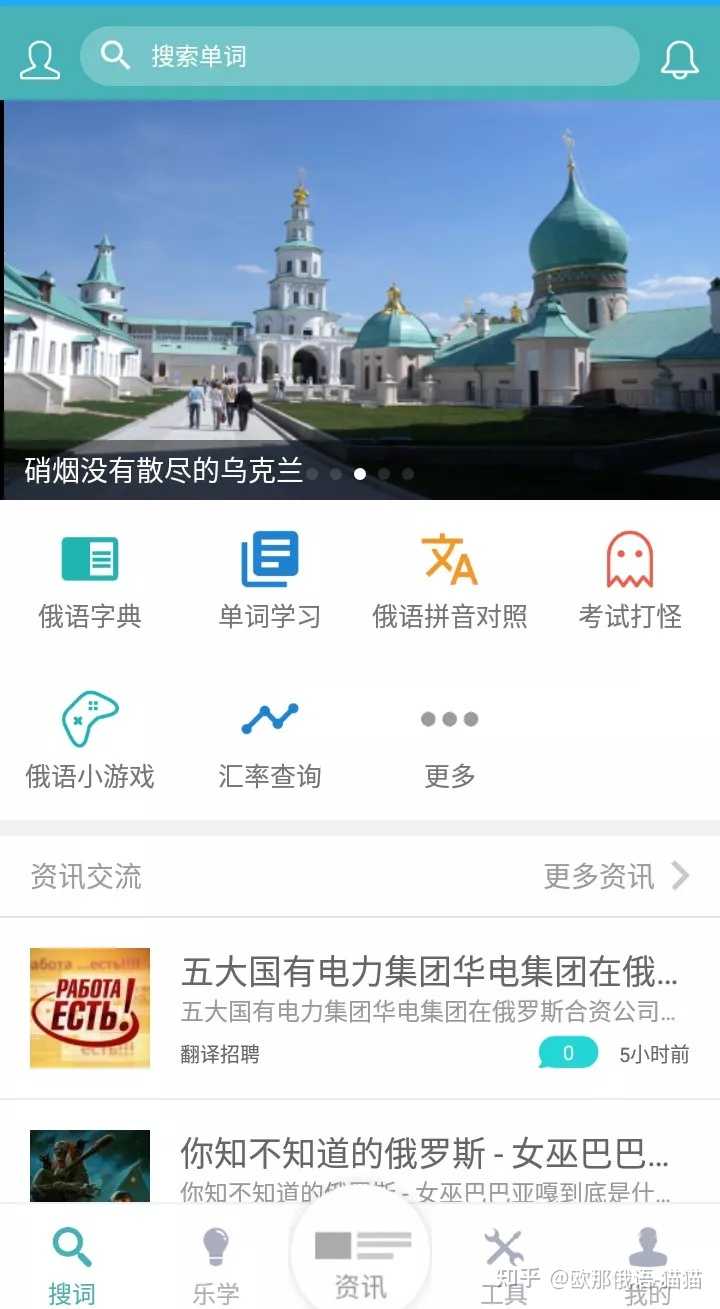
Task: Switch to the 工具 tab
Action: click(504, 1265)
